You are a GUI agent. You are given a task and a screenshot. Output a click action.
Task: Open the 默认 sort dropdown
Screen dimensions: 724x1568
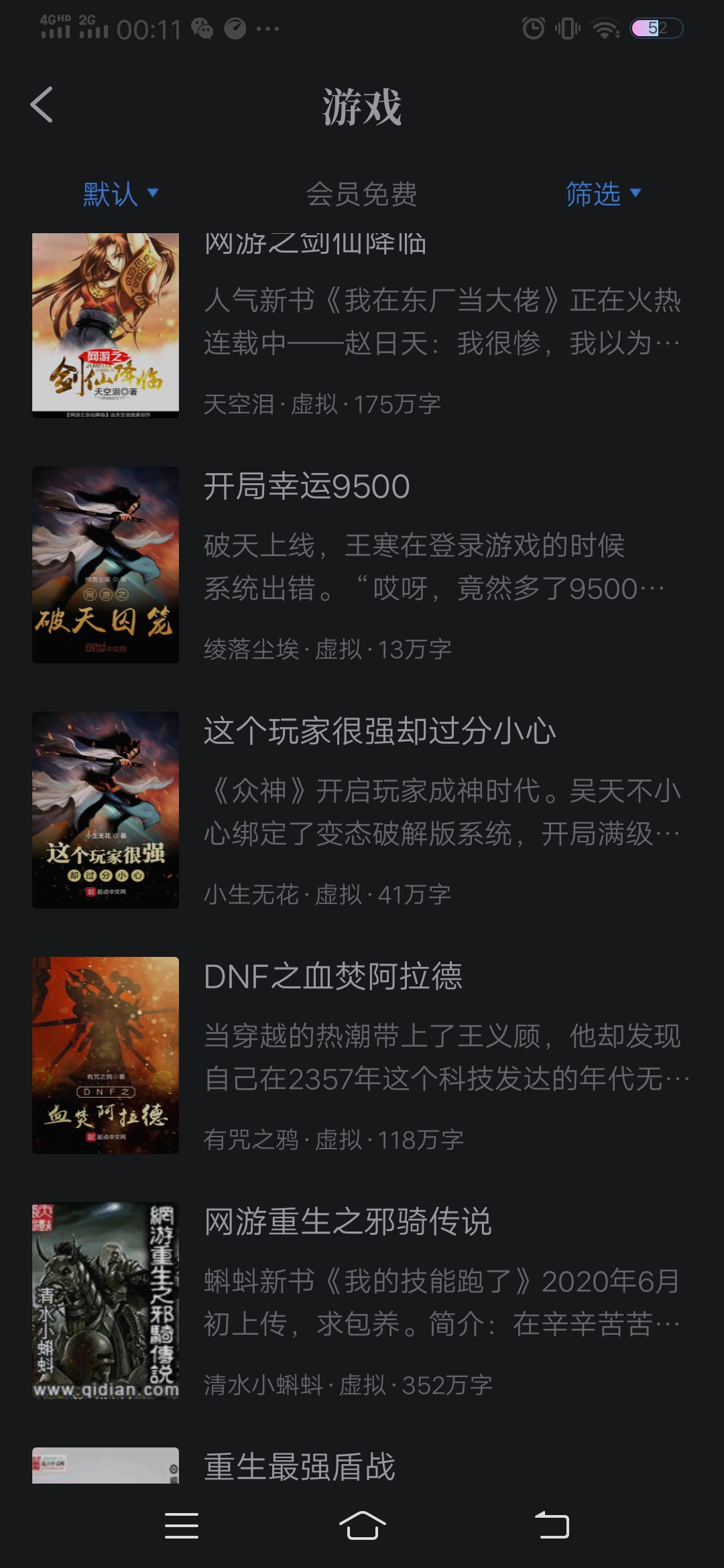121,194
